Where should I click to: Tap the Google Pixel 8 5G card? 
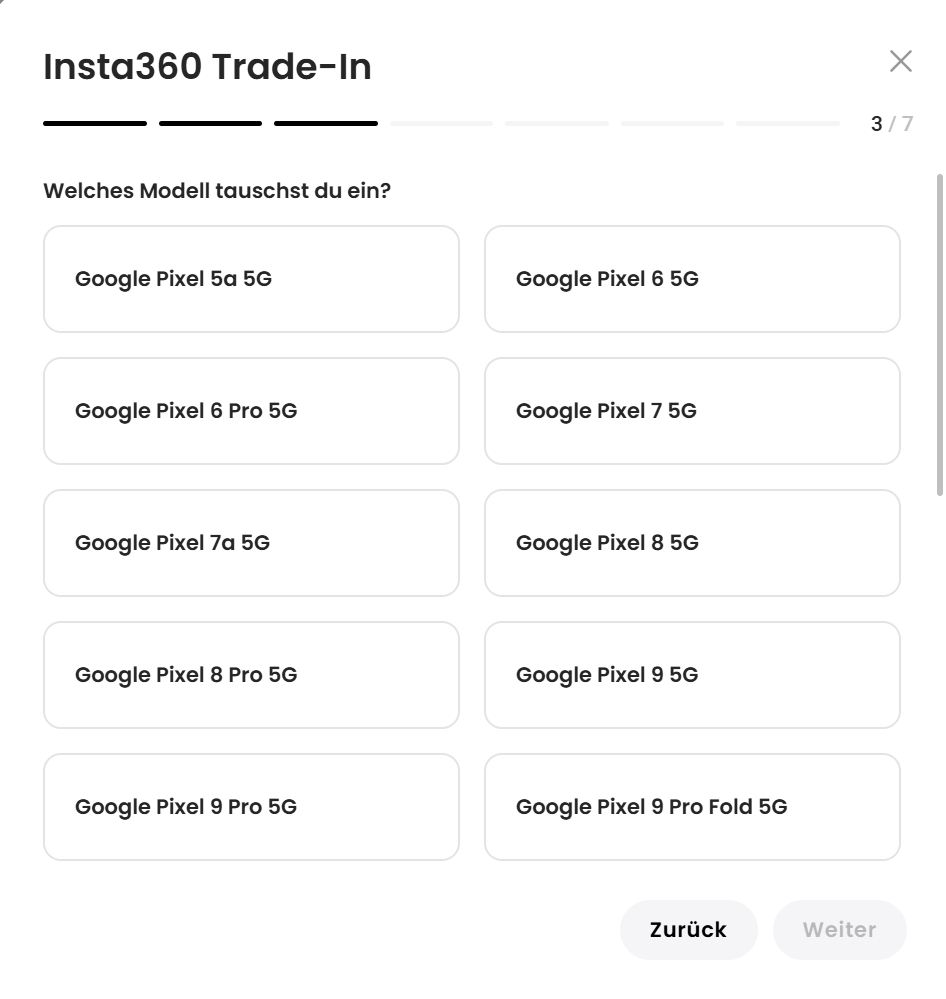click(692, 543)
